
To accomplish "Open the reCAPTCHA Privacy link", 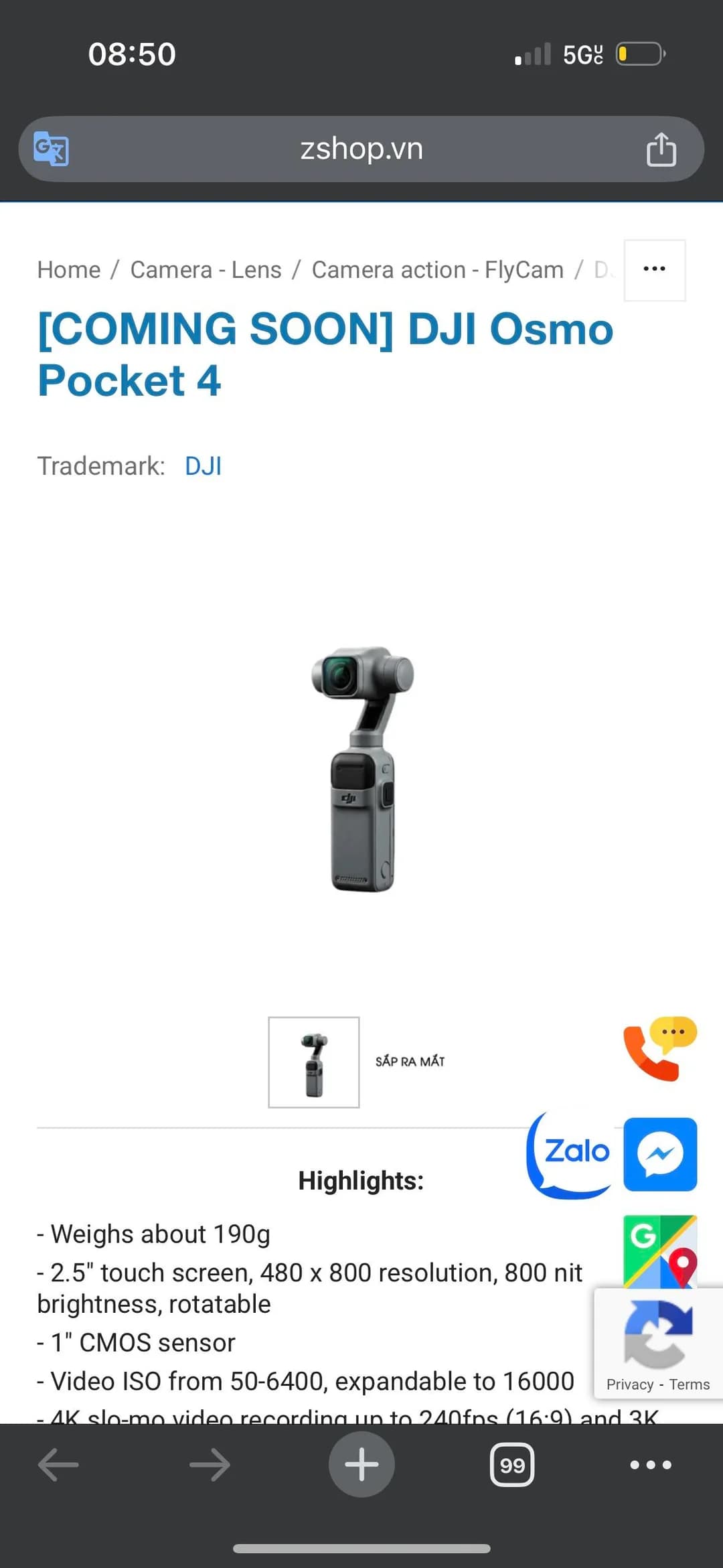I will click(x=629, y=1384).
